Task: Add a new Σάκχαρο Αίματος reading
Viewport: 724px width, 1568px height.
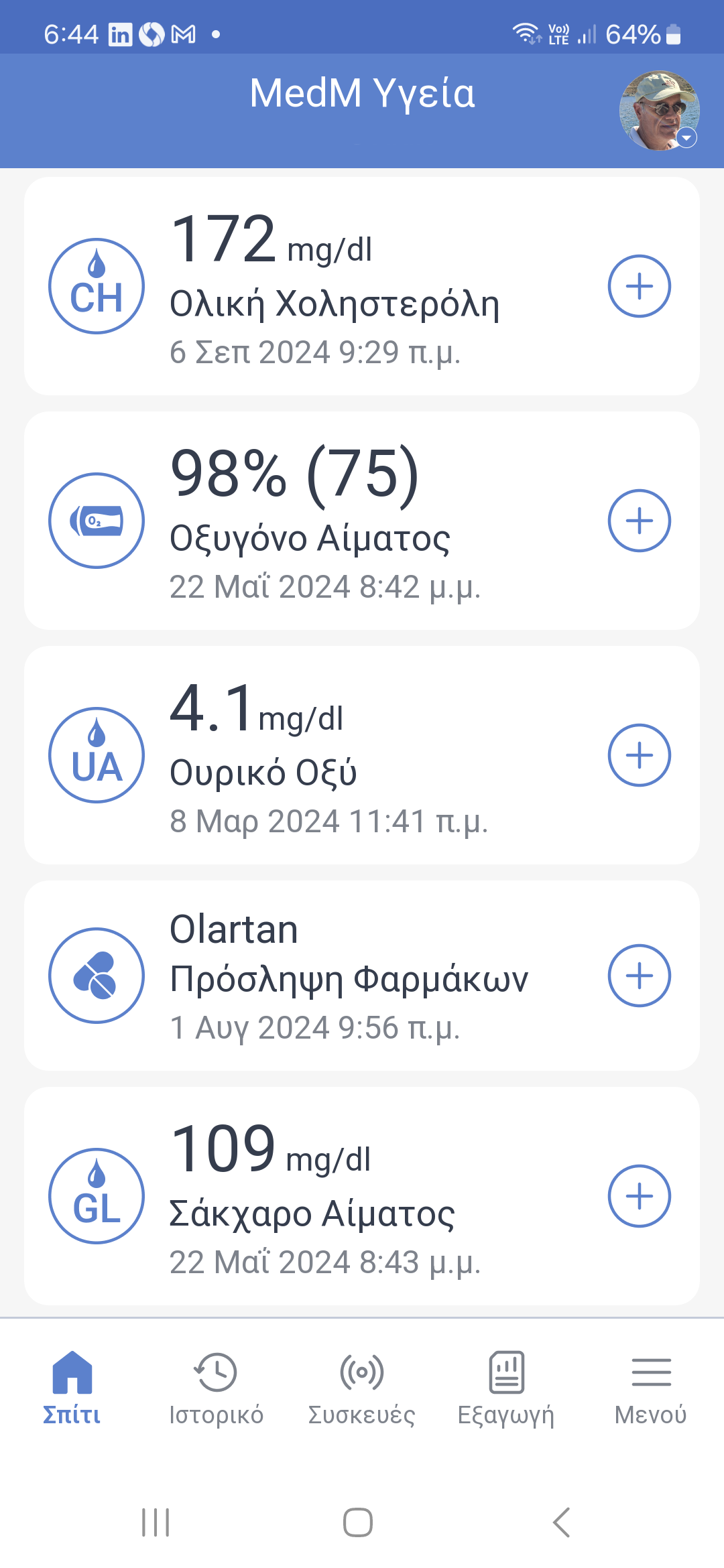Action: (639, 1196)
